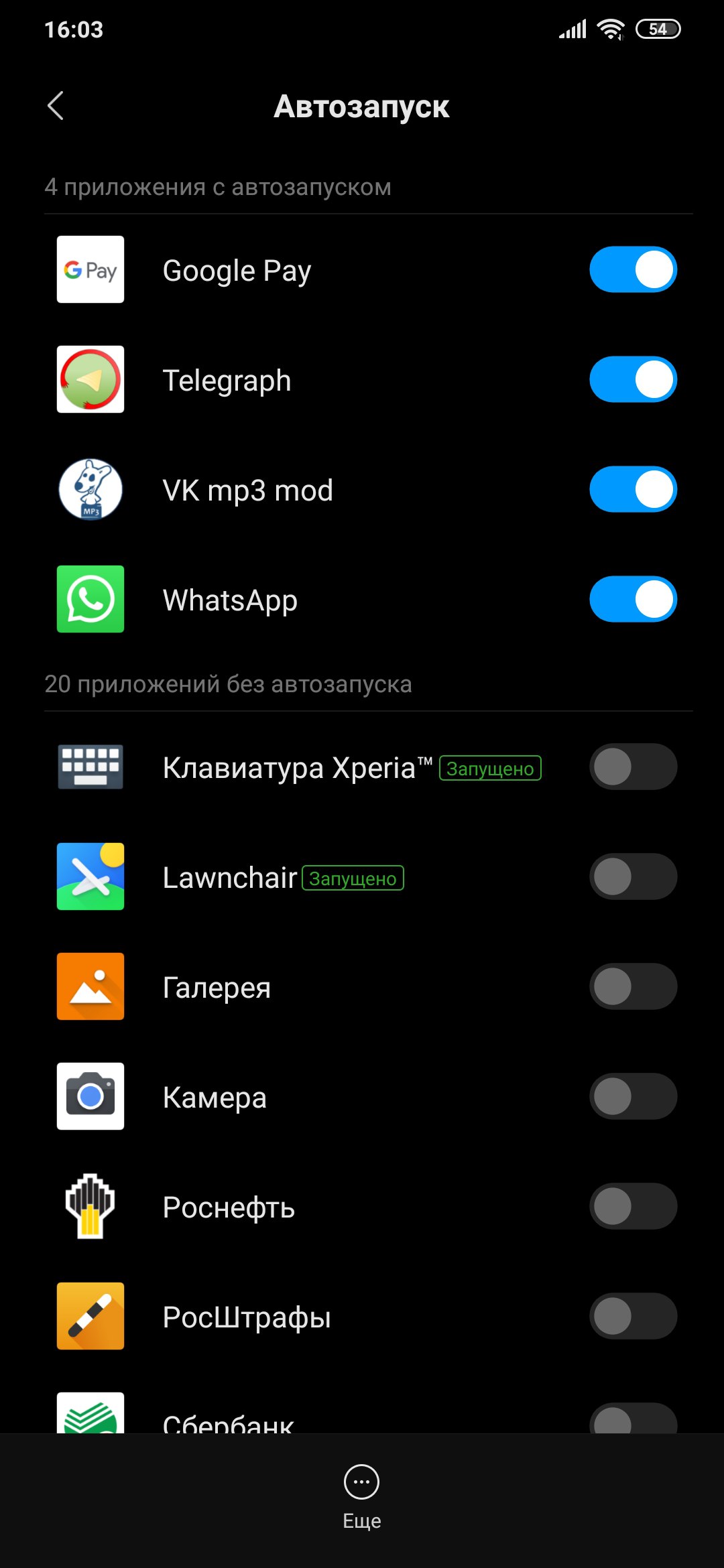Viewport: 724px width, 1568px height.
Task: Disable autostart for VK mp3 mod
Action: coord(633,489)
